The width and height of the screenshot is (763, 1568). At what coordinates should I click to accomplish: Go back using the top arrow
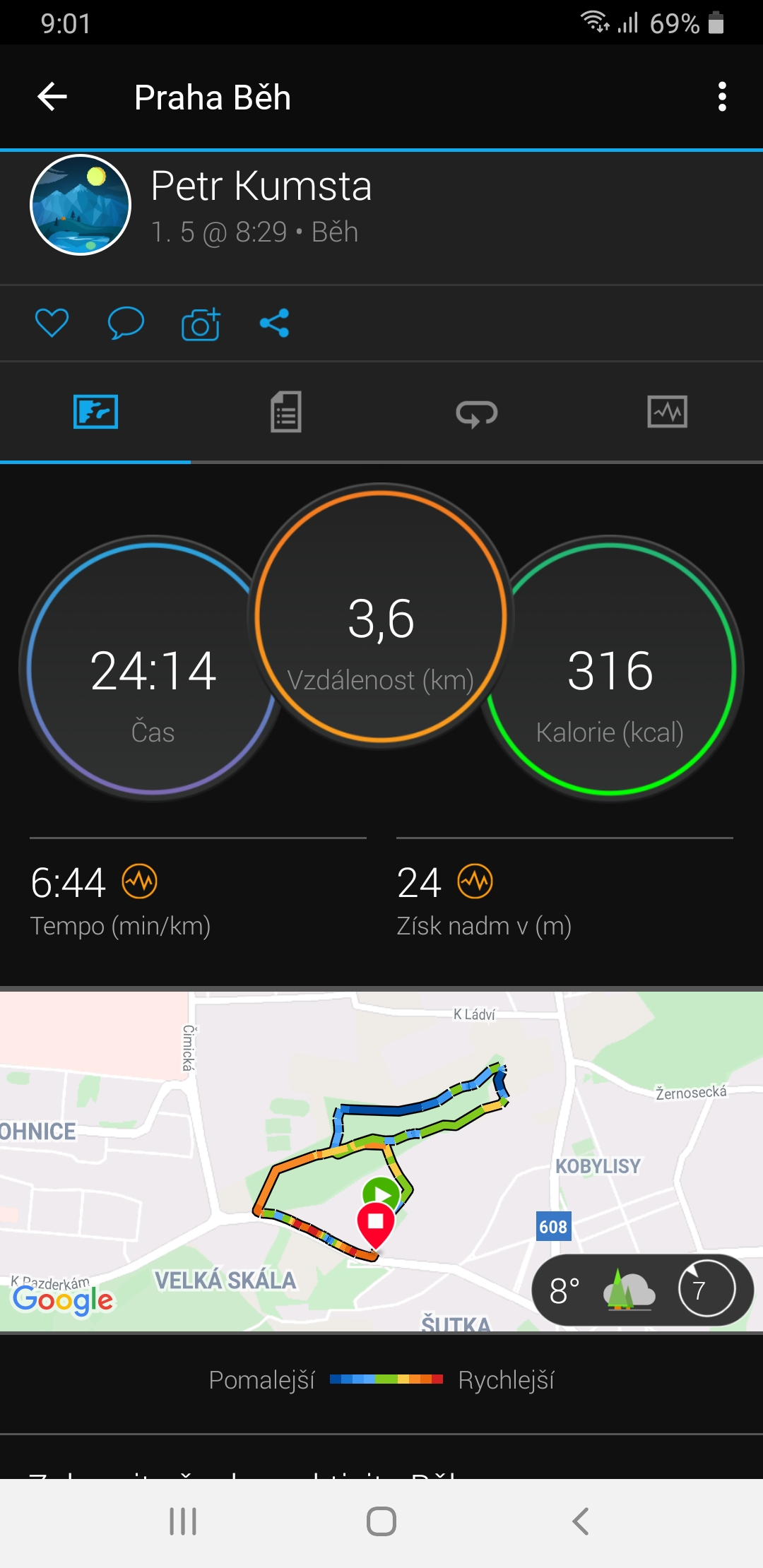(x=52, y=97)
